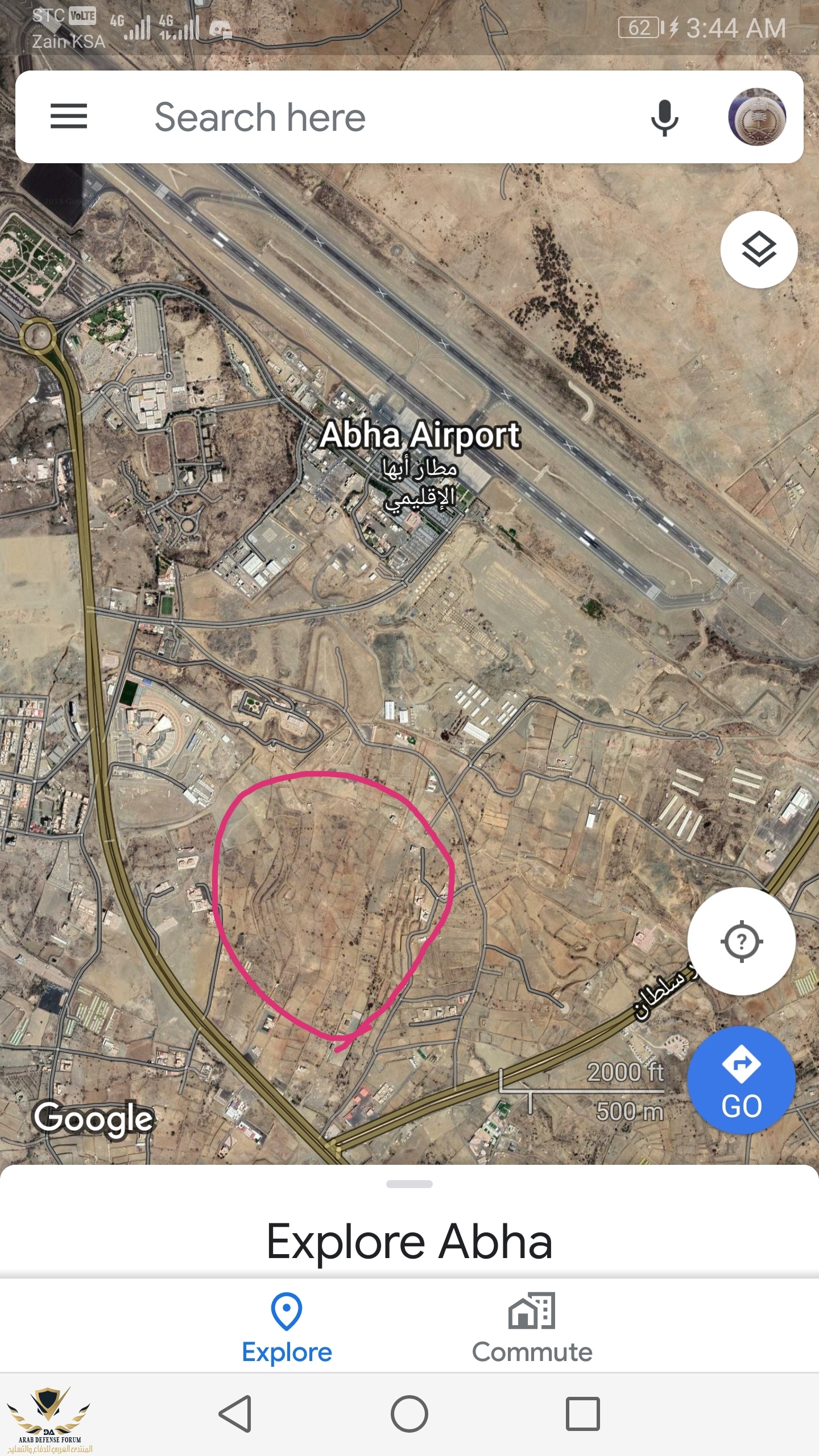
Task: Start voice search with microphone
Action: (664, 117)
